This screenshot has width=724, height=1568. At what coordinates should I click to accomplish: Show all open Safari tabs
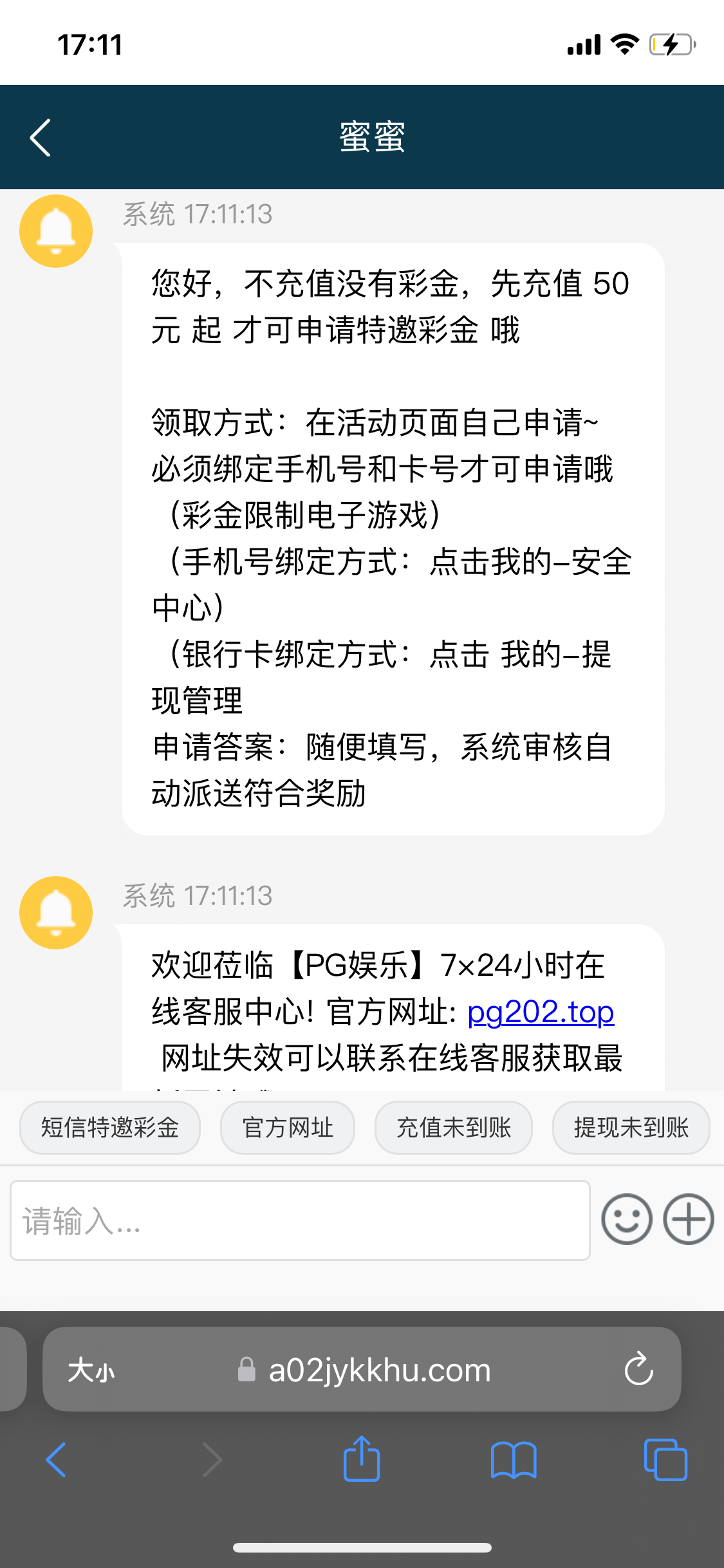[x=665, y=1460]
